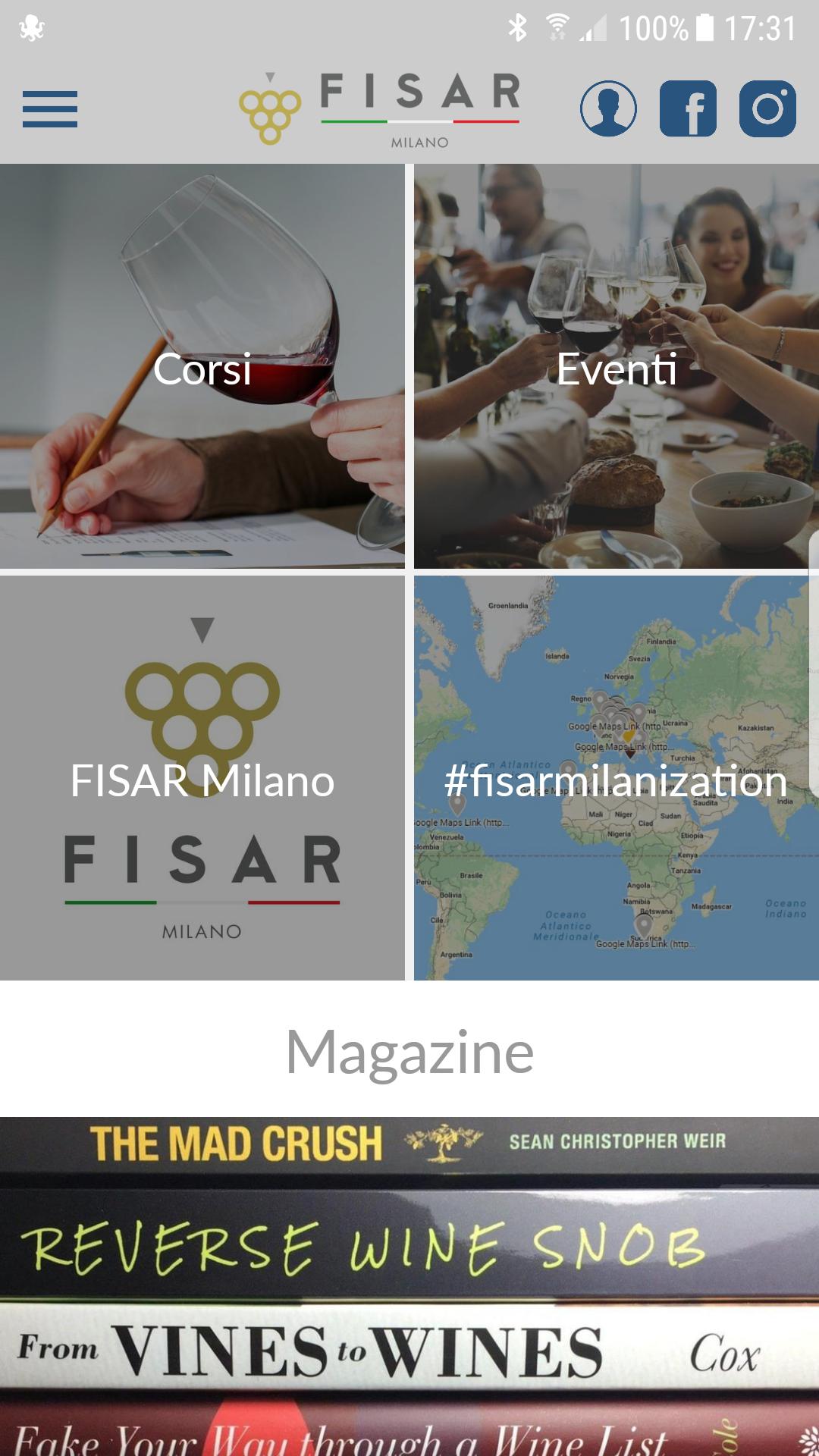Select the FISAR MILANO logo on the gray tile
Image resolution: width=819 pixels, height=1456 pixels.
(x=203, y=880)
